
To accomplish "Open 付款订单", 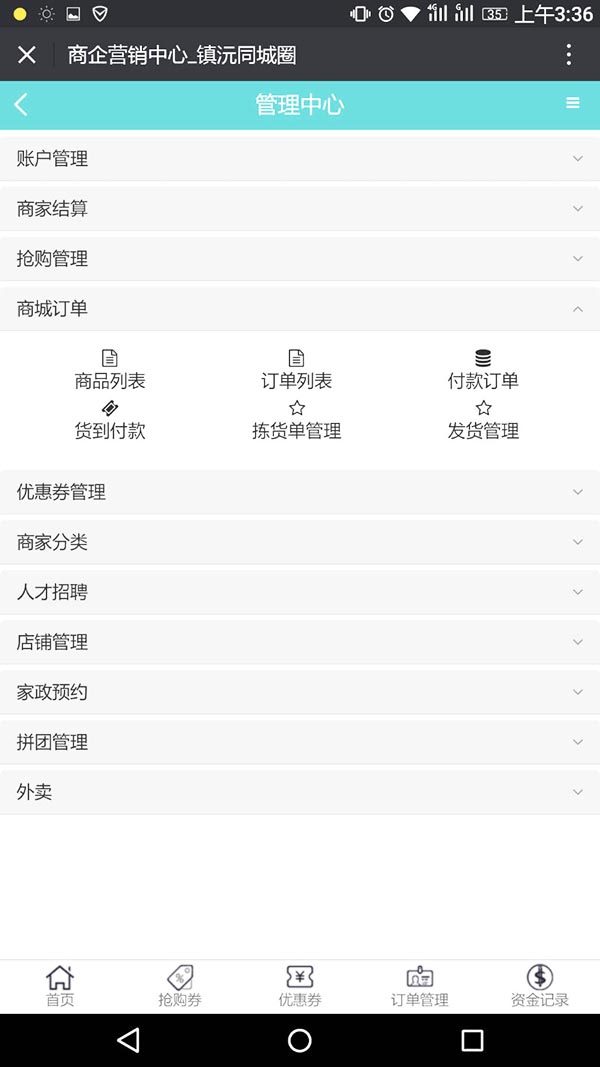I will [483, 370].
